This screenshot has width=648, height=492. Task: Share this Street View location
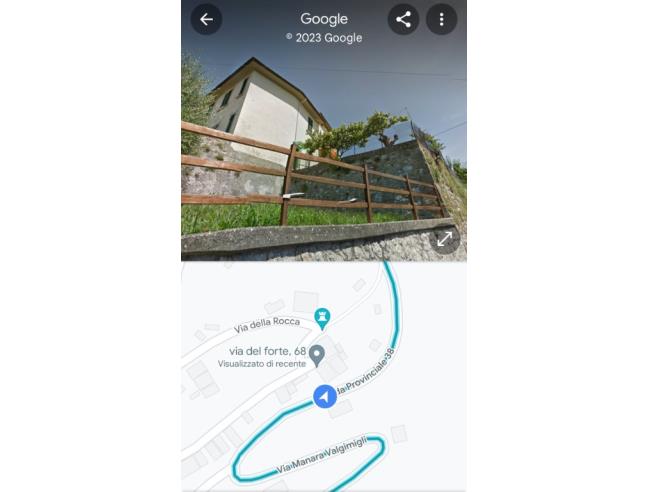coord(403,19)
